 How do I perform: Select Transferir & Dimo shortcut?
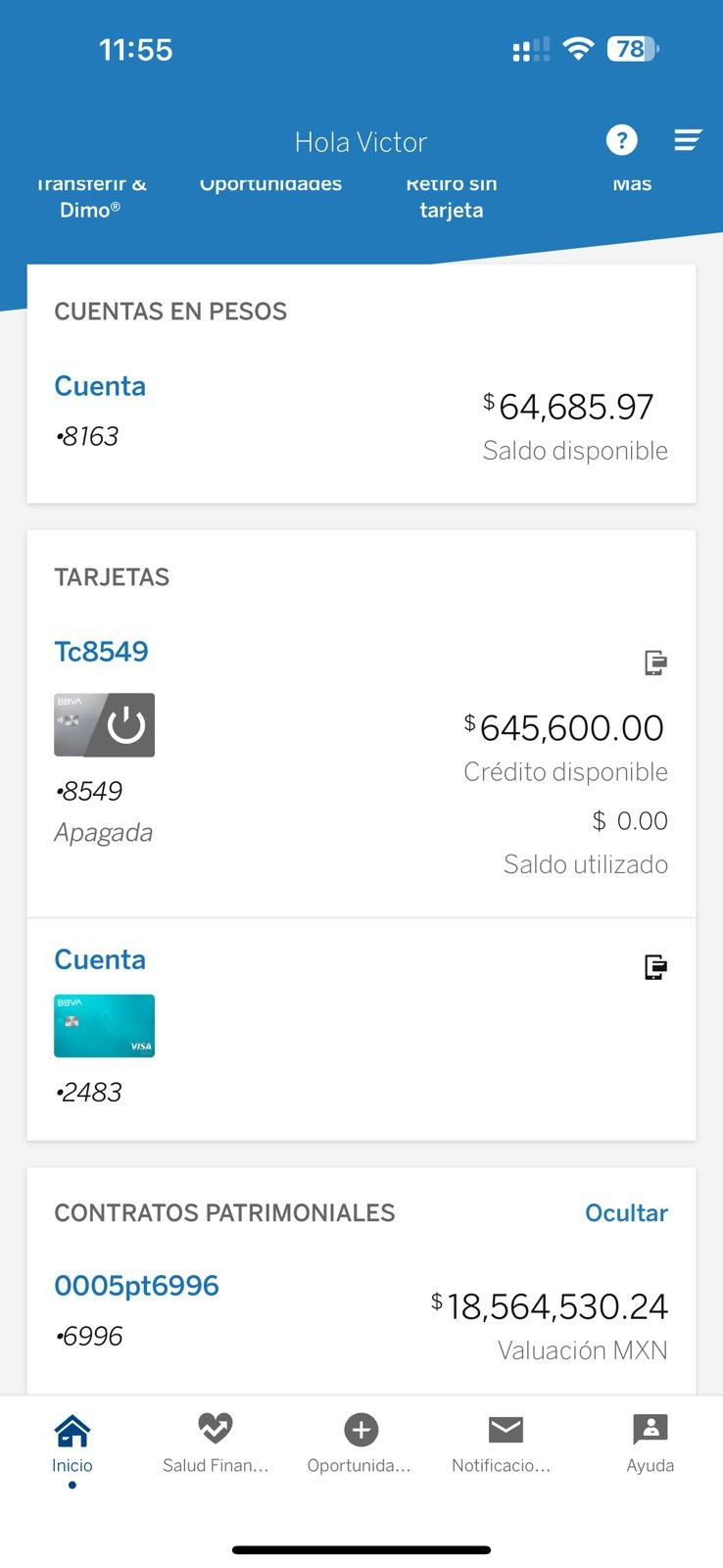(90, 197)
